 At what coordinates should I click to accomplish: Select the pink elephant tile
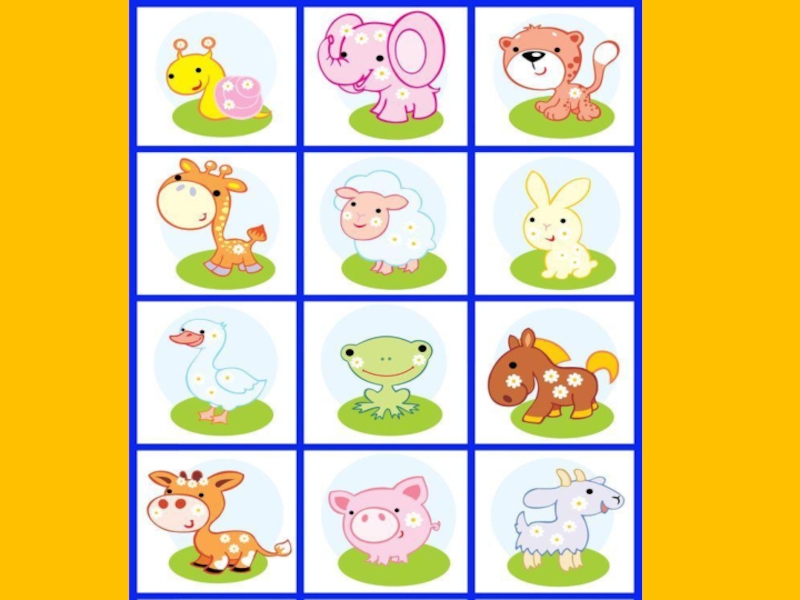click(385, 75)
